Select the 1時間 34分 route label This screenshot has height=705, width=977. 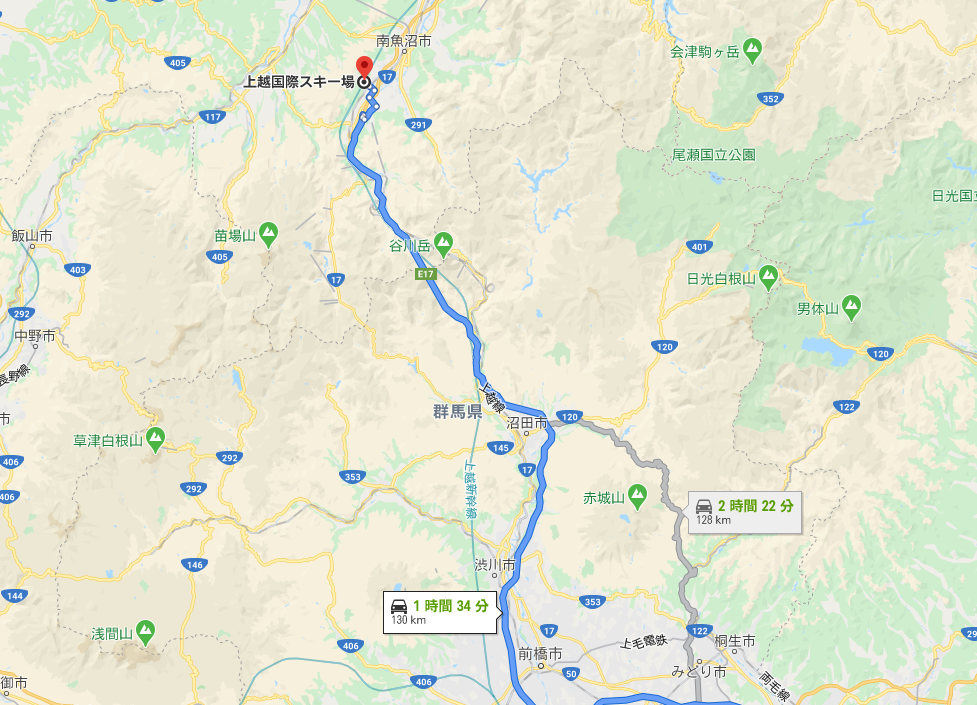(x=440, y=611)
